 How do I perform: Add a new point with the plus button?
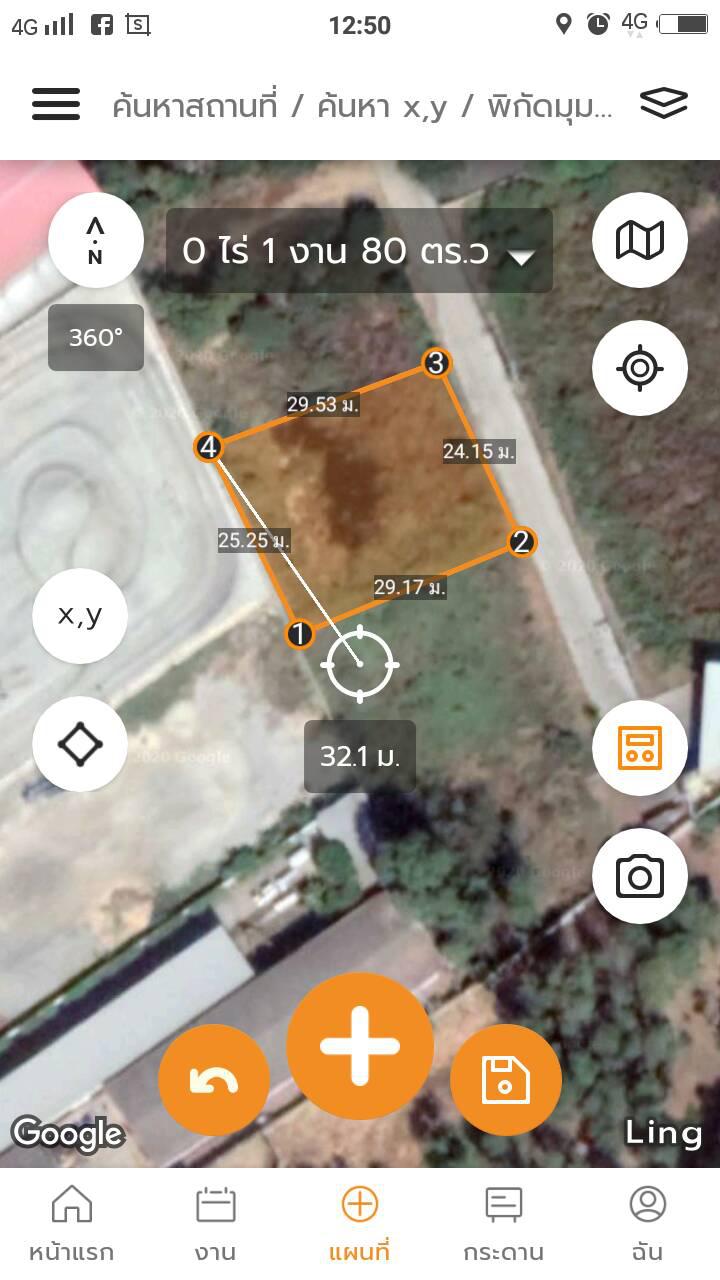360,1046
